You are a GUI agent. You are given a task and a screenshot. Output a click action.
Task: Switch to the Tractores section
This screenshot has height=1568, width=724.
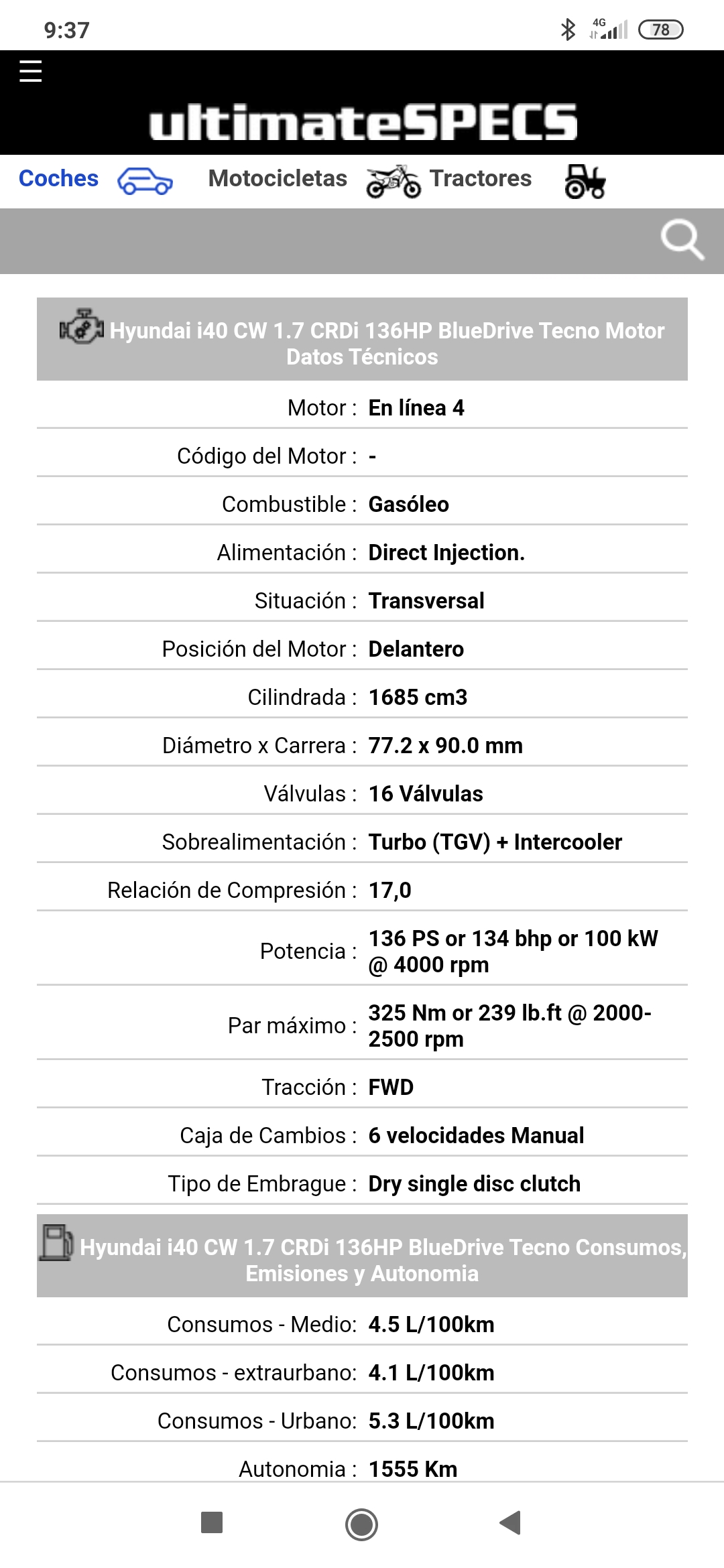(x=481, y=179)
